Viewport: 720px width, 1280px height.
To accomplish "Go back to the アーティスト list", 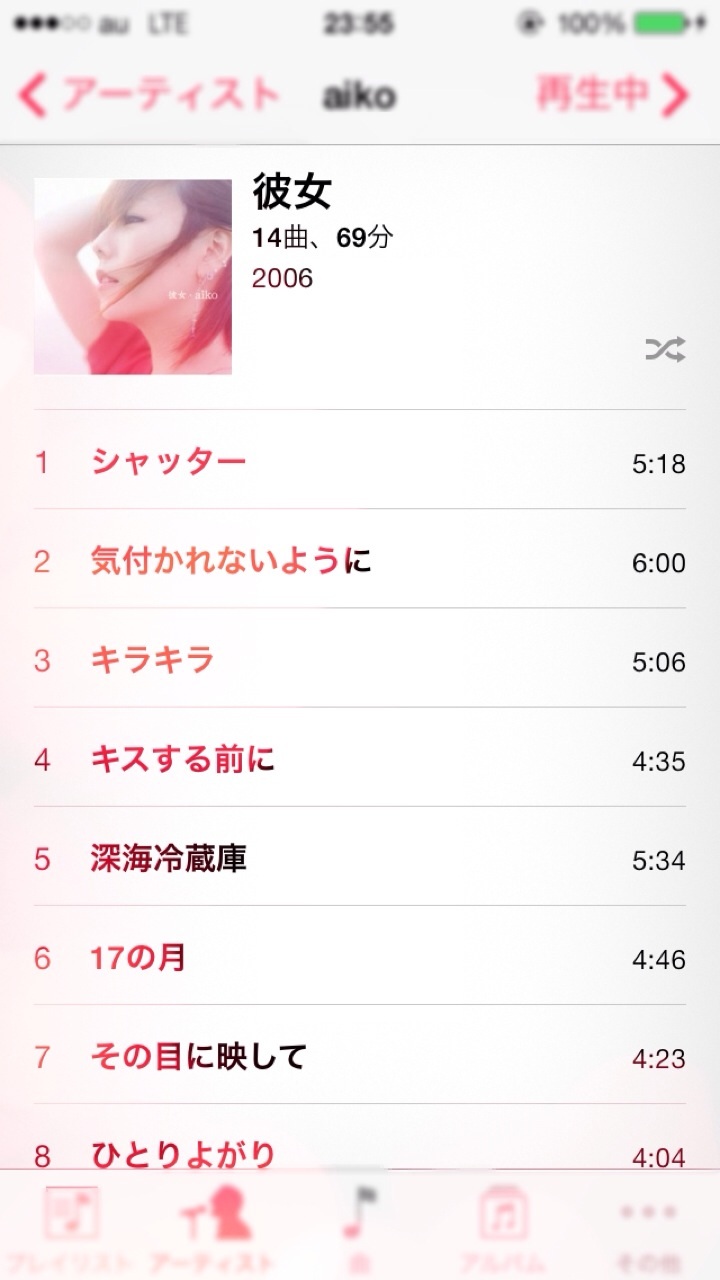I will (x=148, y=95).
